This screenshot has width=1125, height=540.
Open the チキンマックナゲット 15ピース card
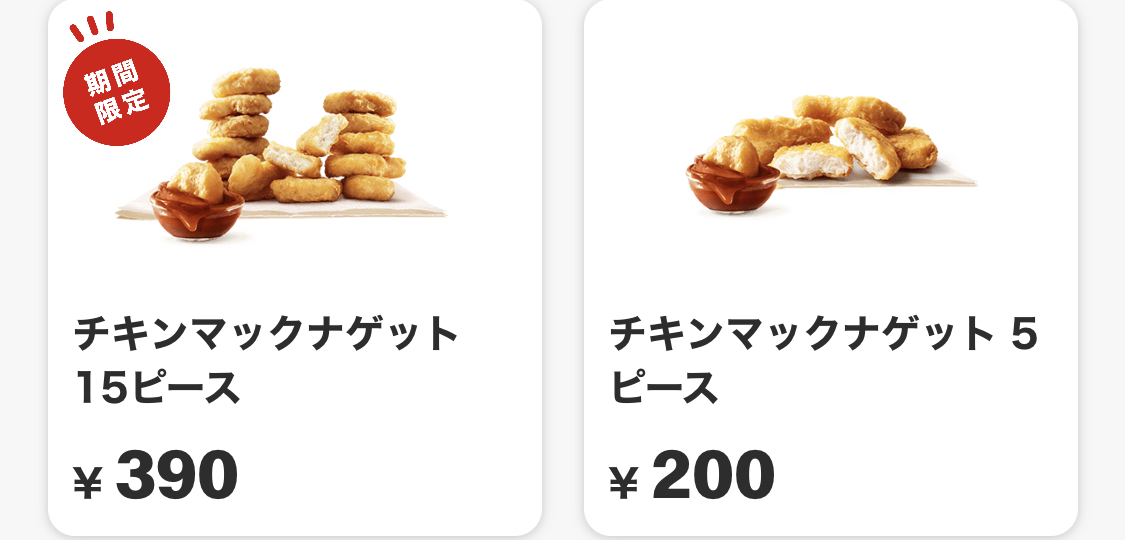point(294,270)
